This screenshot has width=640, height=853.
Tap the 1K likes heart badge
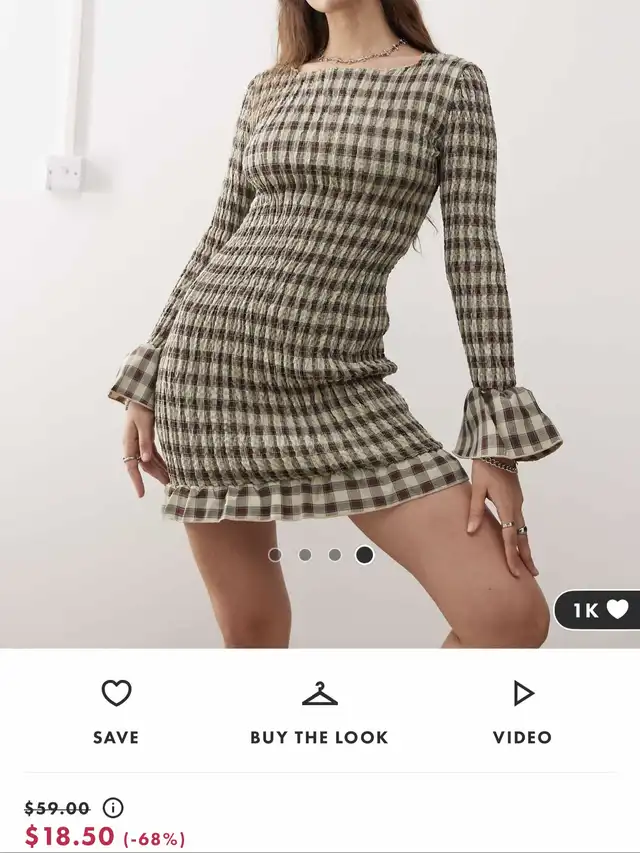(600, 609)
